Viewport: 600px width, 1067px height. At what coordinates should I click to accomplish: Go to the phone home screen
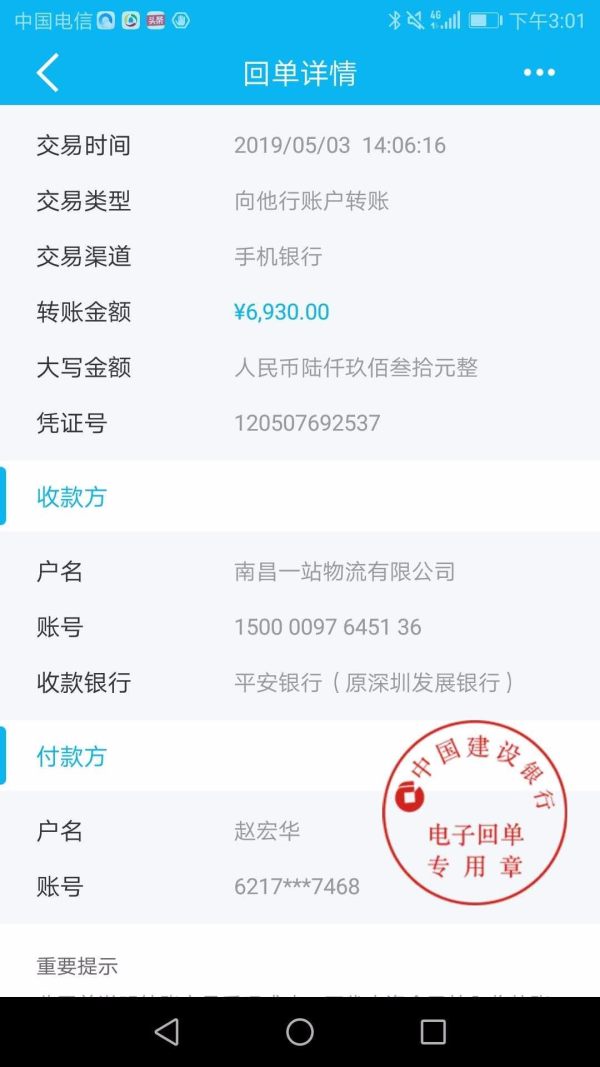tap(300, 1032)
